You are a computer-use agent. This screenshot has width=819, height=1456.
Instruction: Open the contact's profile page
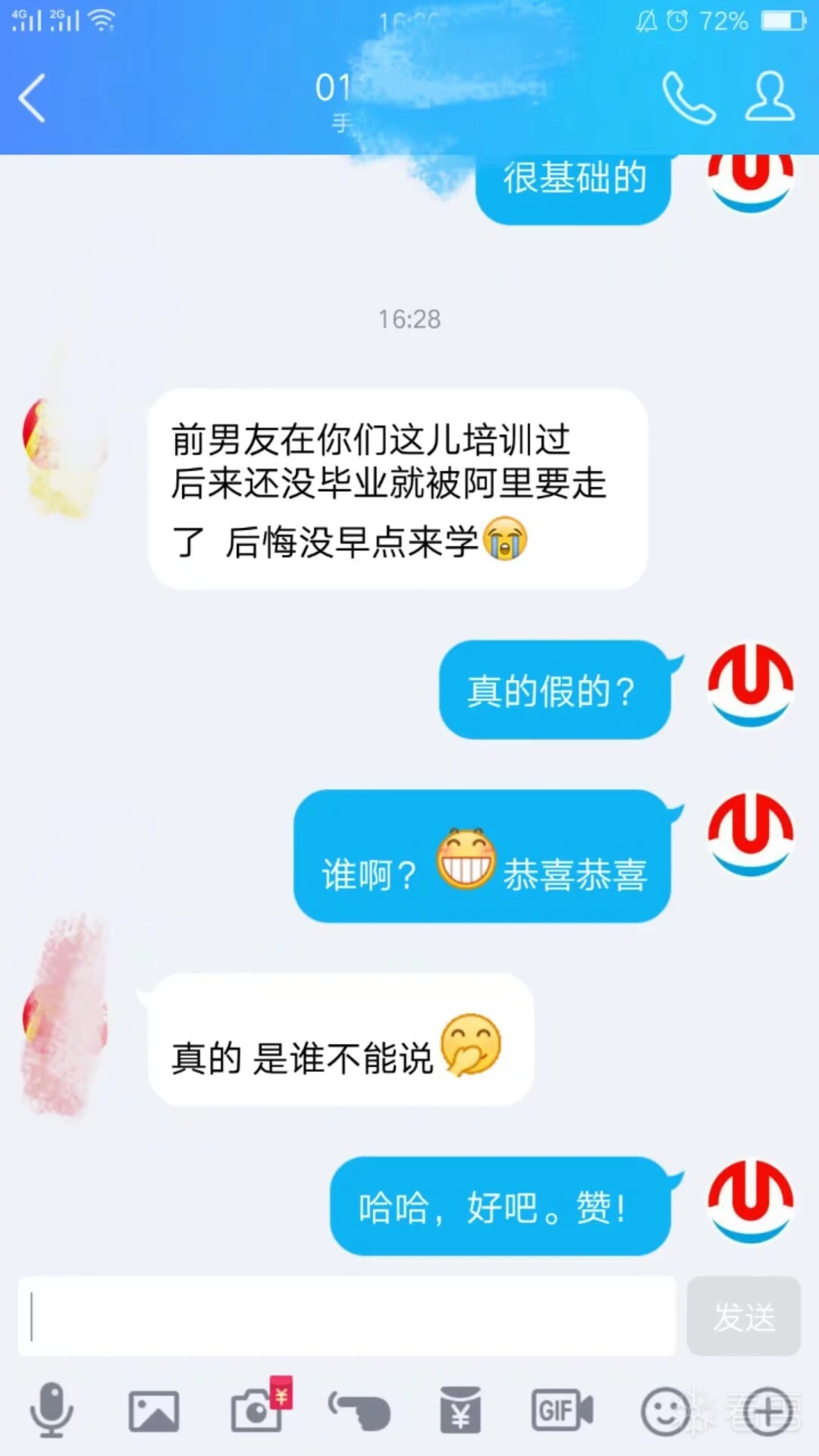coord(770,97)
